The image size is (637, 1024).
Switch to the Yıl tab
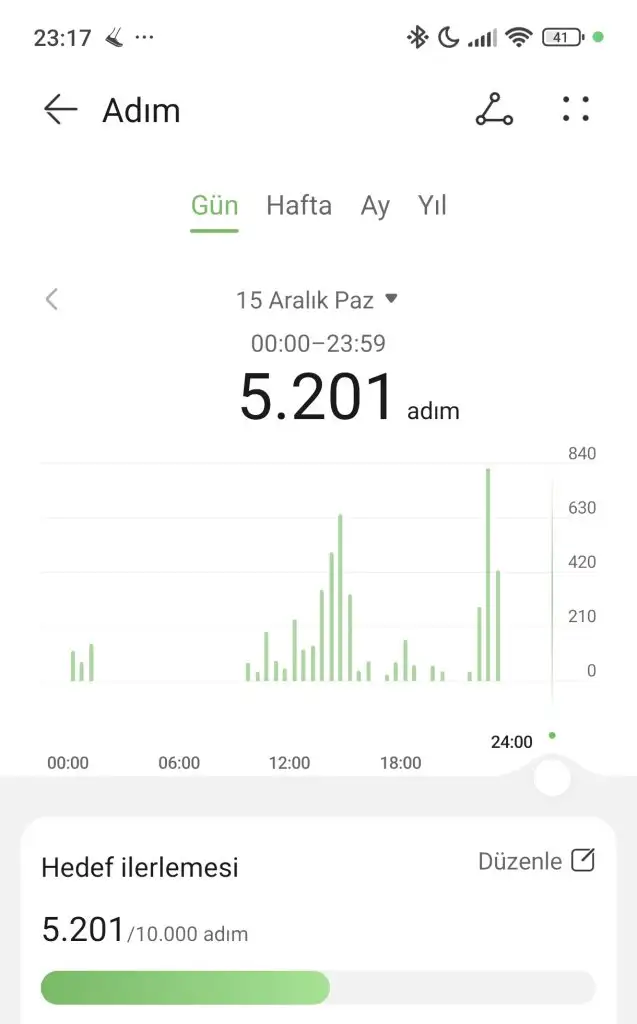click(432, 206)
